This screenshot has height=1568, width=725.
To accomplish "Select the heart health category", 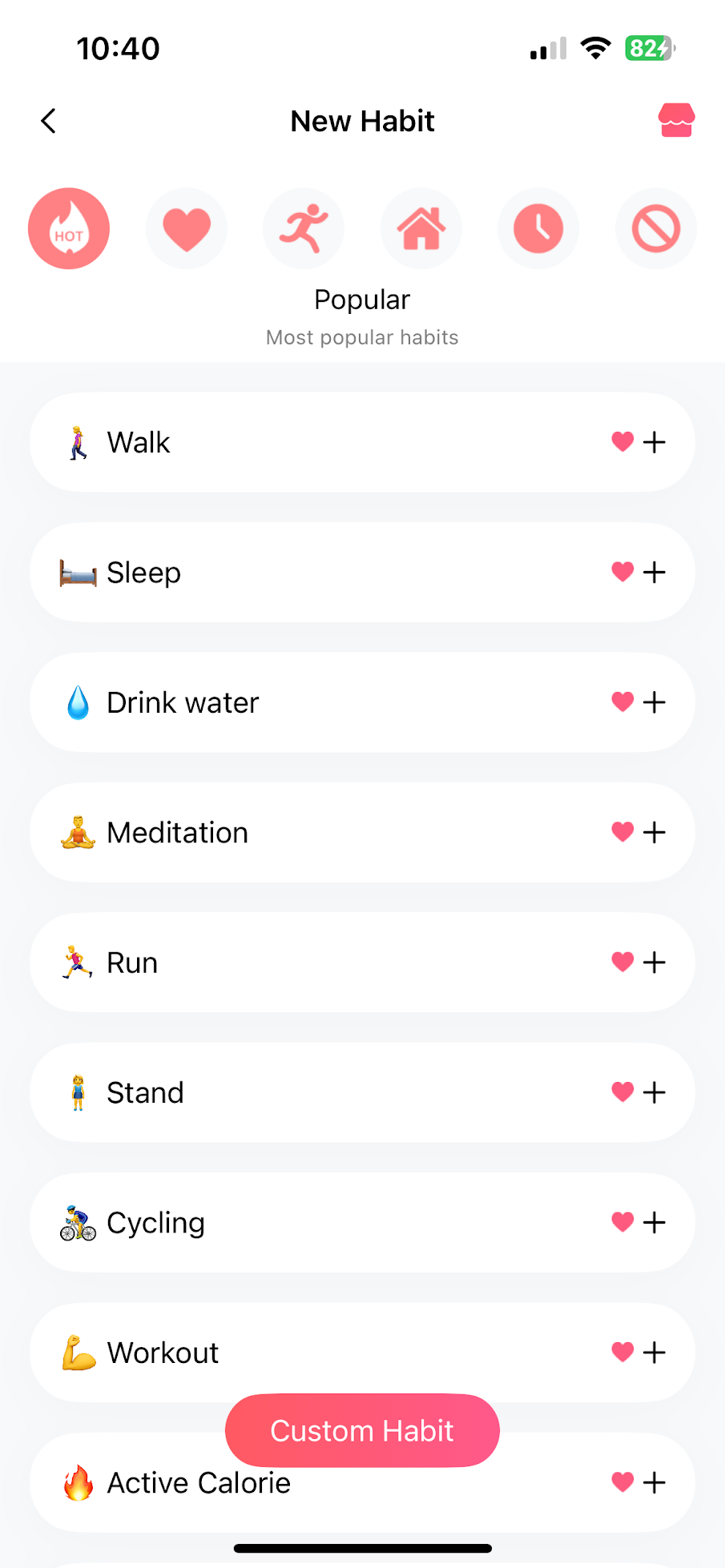I will pyautogui.click(x=187, y=229).
